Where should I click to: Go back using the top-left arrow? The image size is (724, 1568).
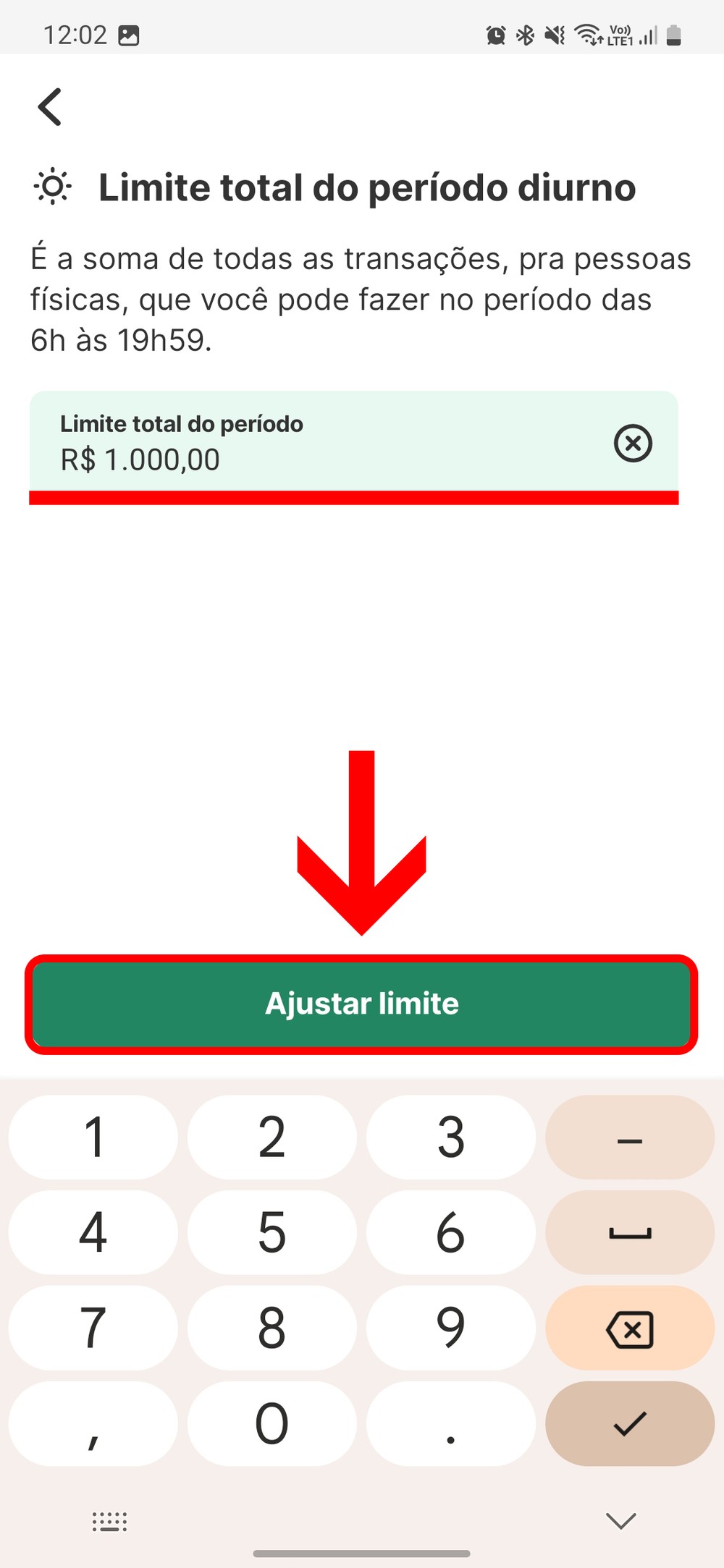(x=50, y=107)
